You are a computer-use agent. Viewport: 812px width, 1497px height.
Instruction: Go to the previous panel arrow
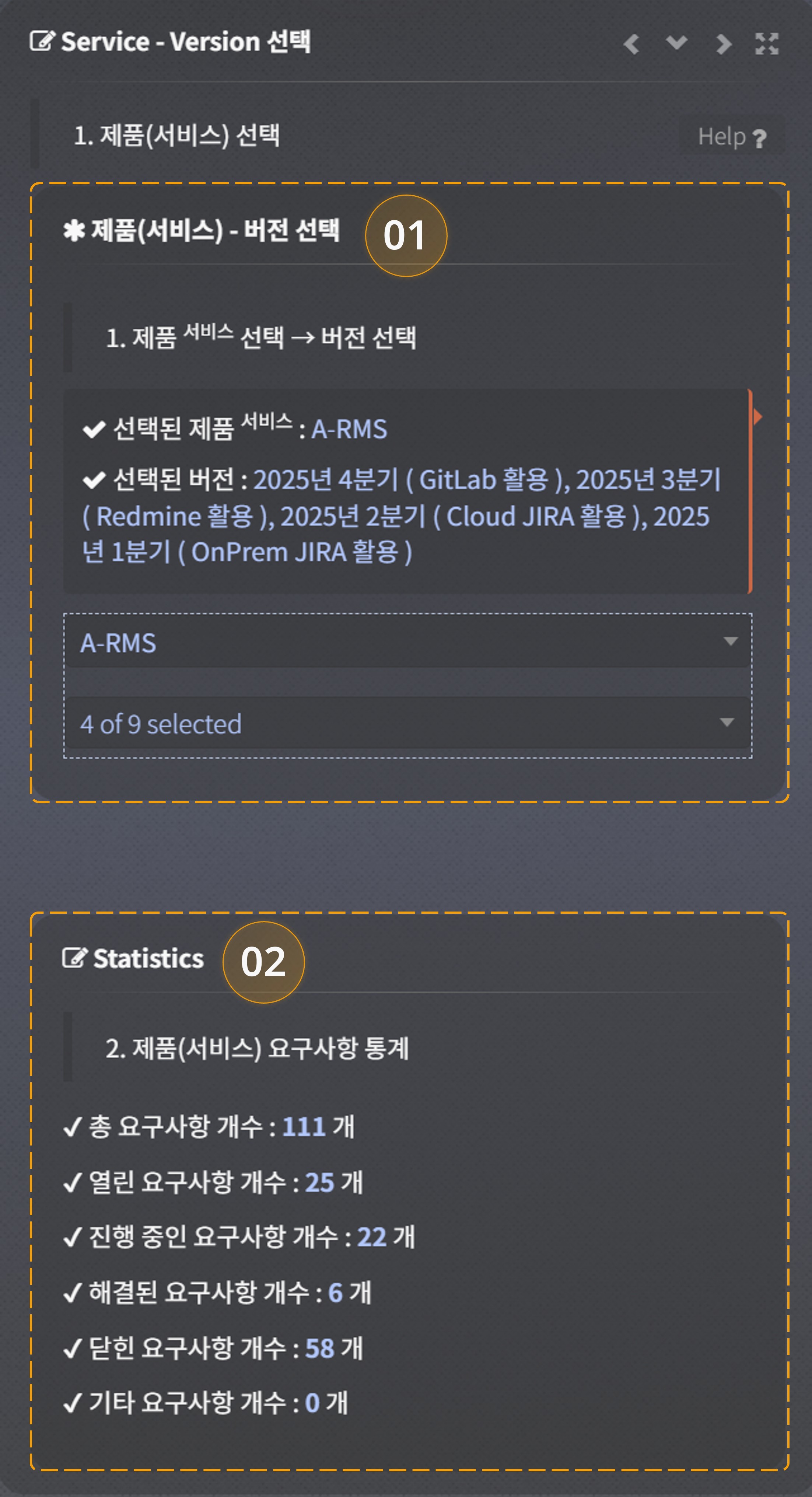631,44
